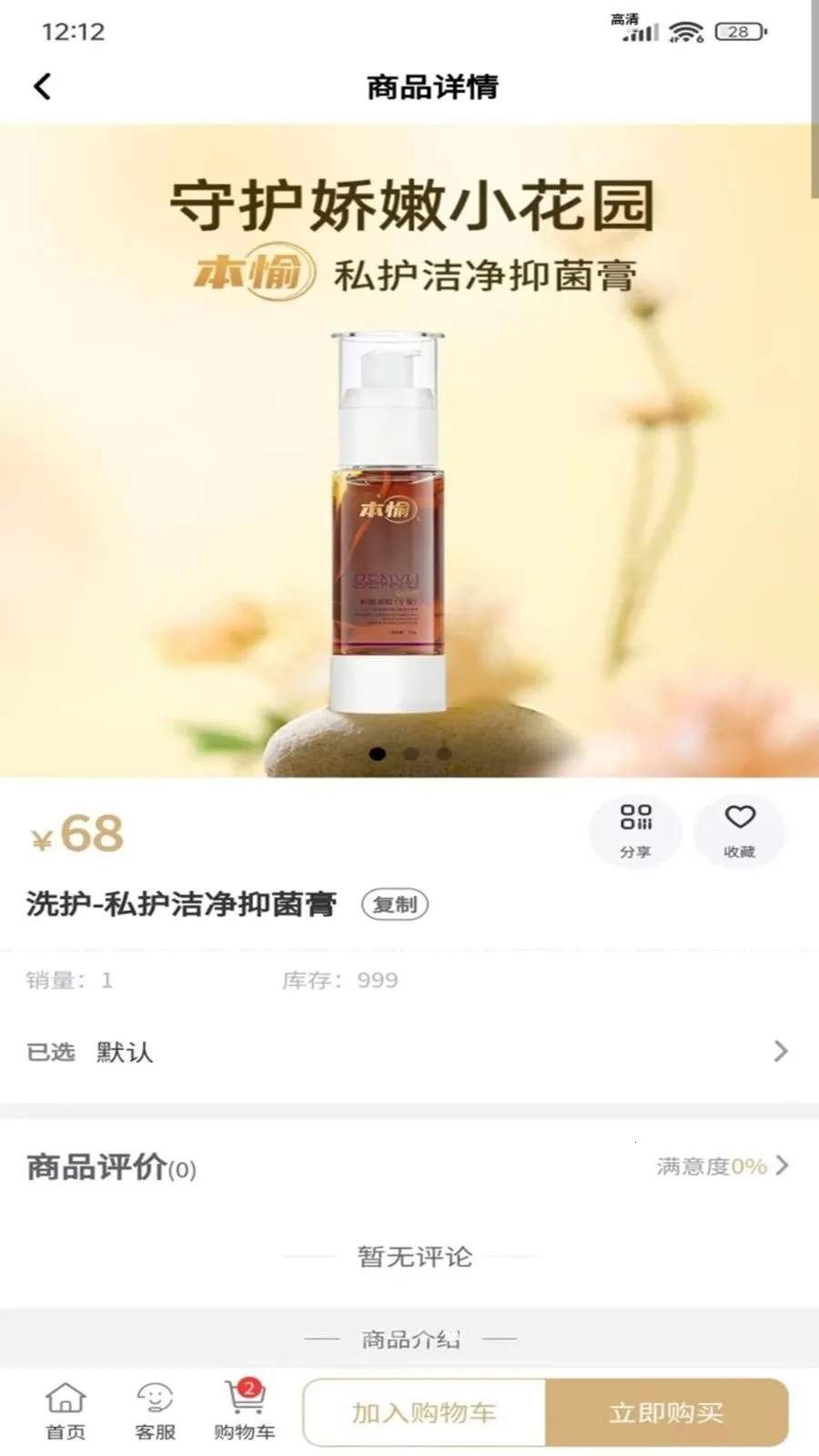Copy the product name with 复制

(395, 905)
